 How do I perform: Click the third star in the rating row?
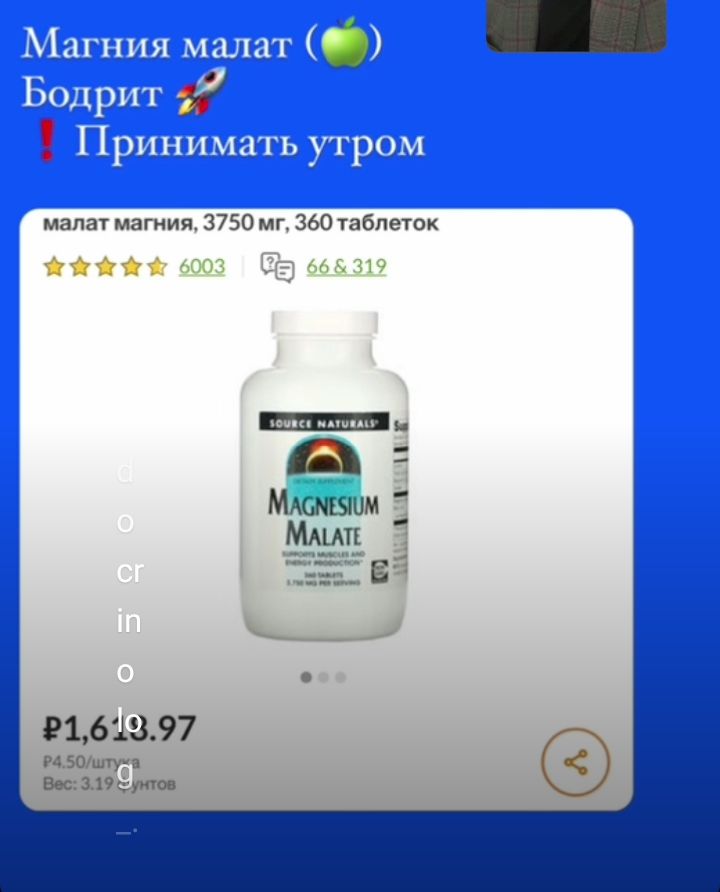[103, 266]
